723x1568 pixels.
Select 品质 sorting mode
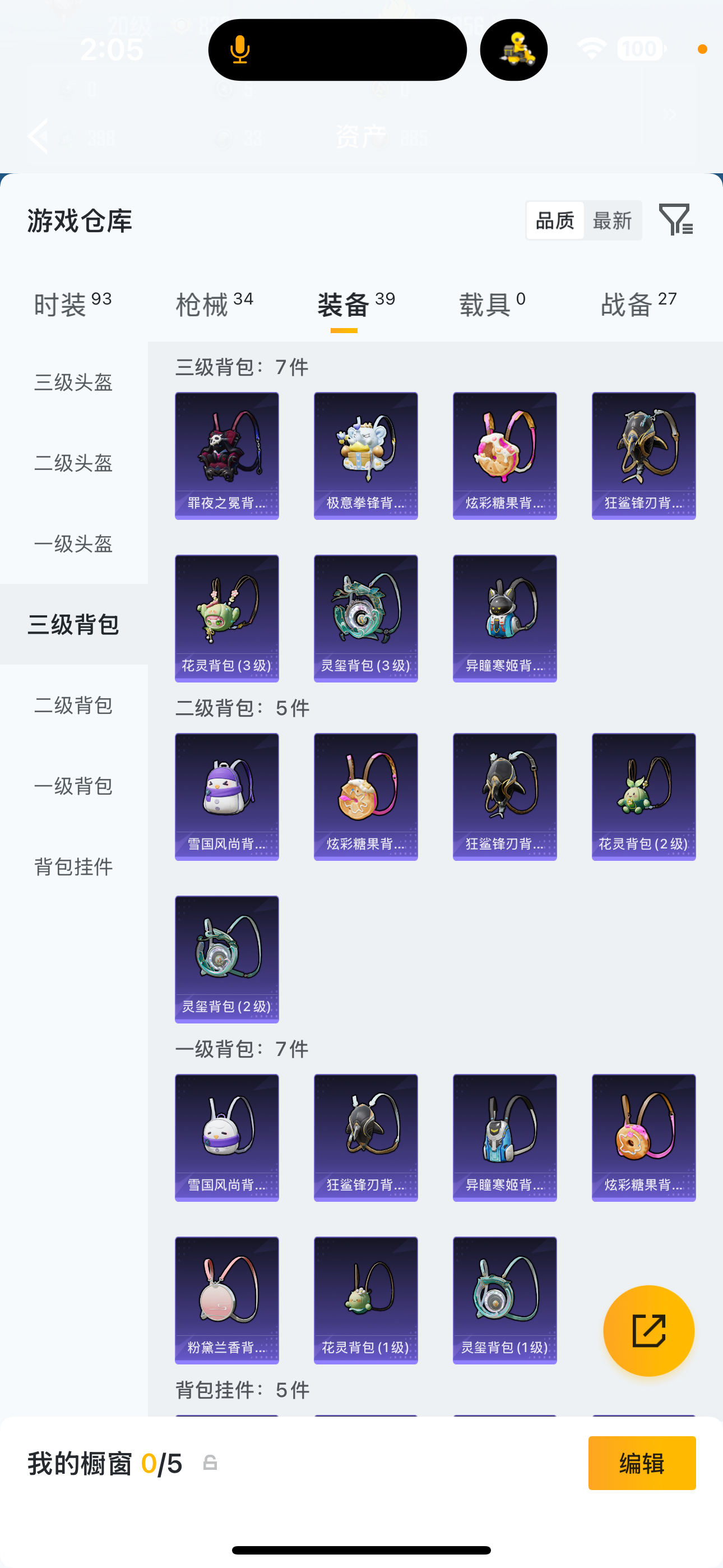[554, 220]
